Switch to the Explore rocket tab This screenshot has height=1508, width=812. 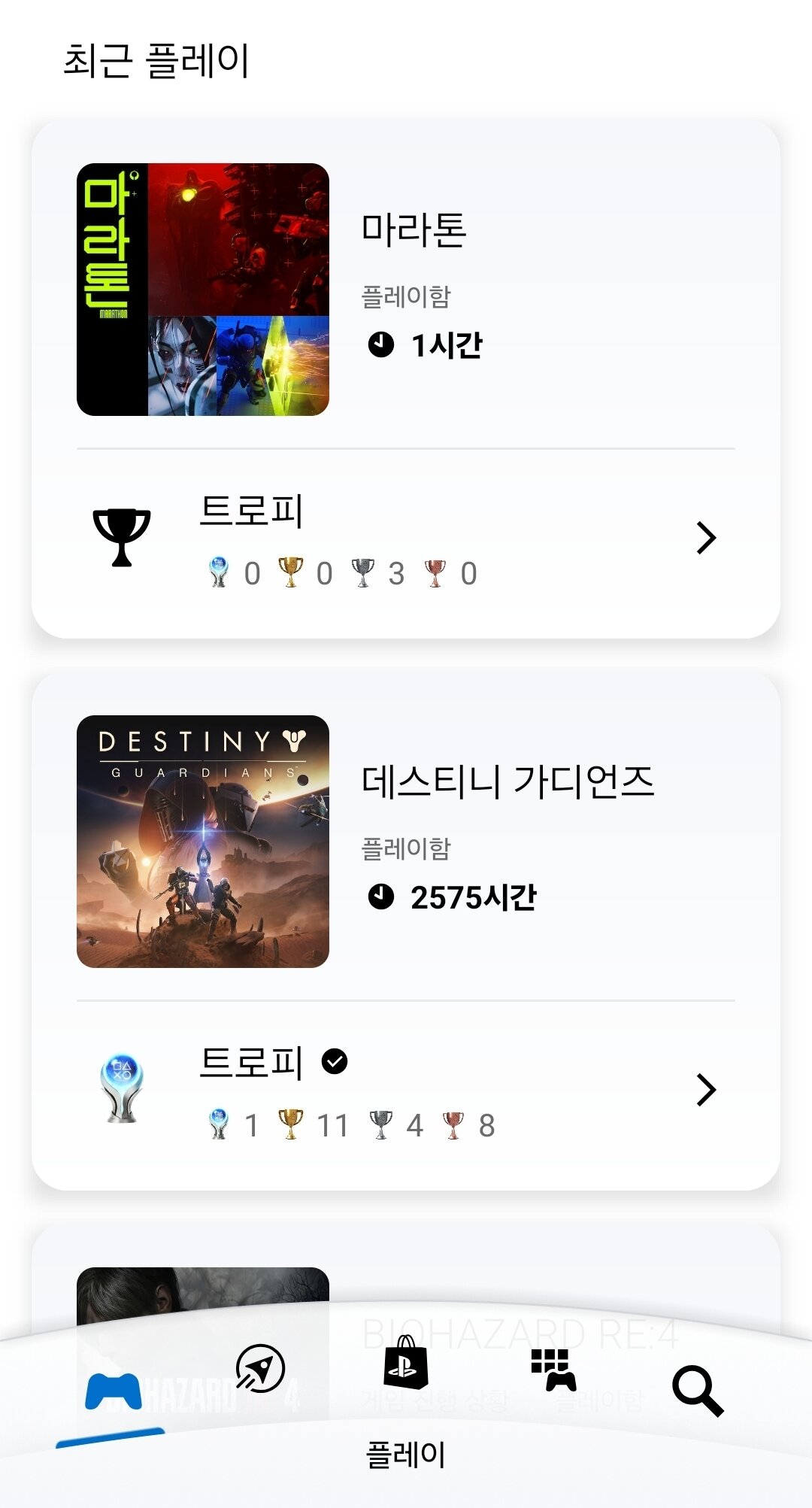pyautogui.click(x=260, y=1369)
